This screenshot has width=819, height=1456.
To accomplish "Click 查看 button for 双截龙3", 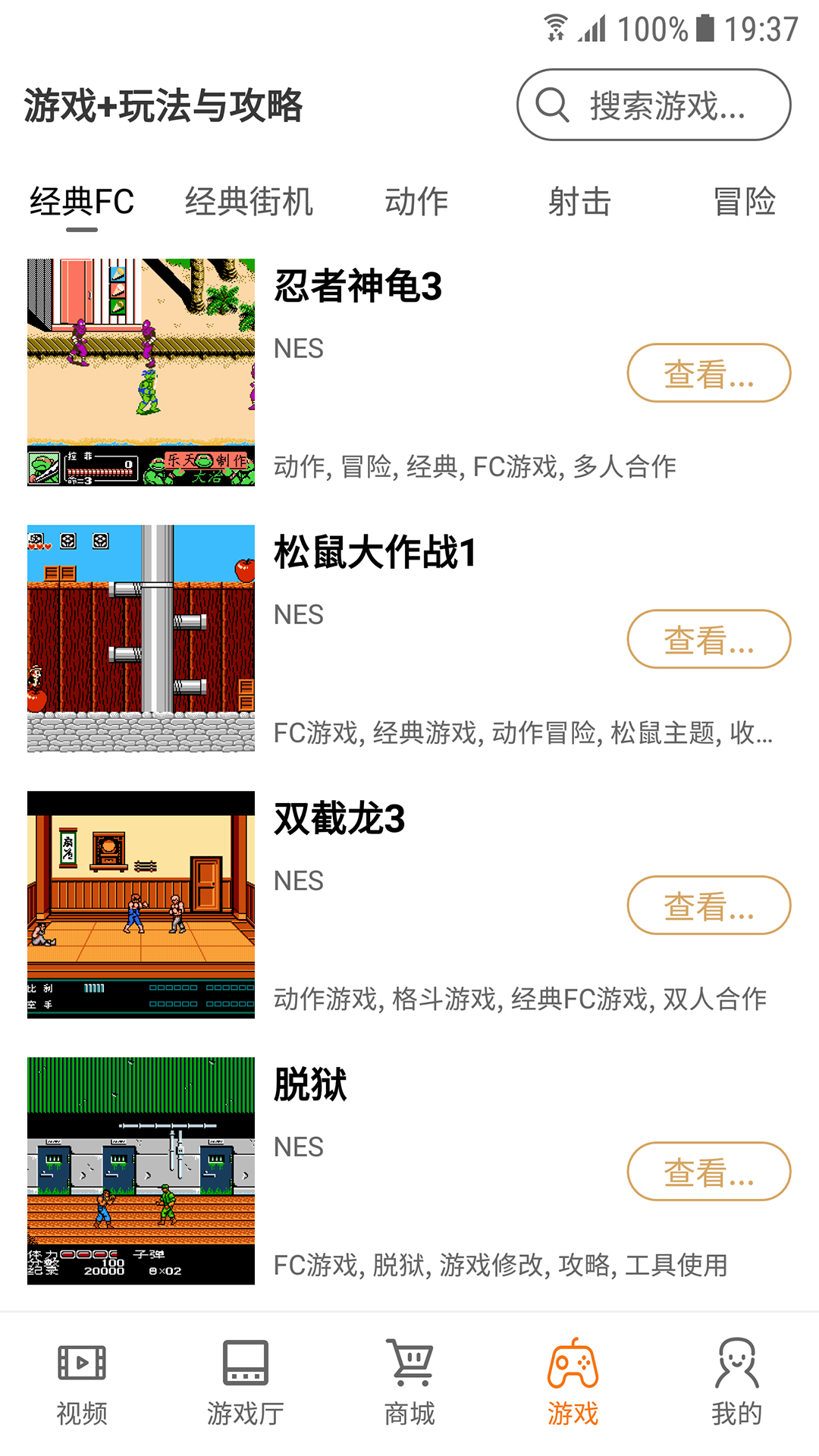I will pos(708,905).
